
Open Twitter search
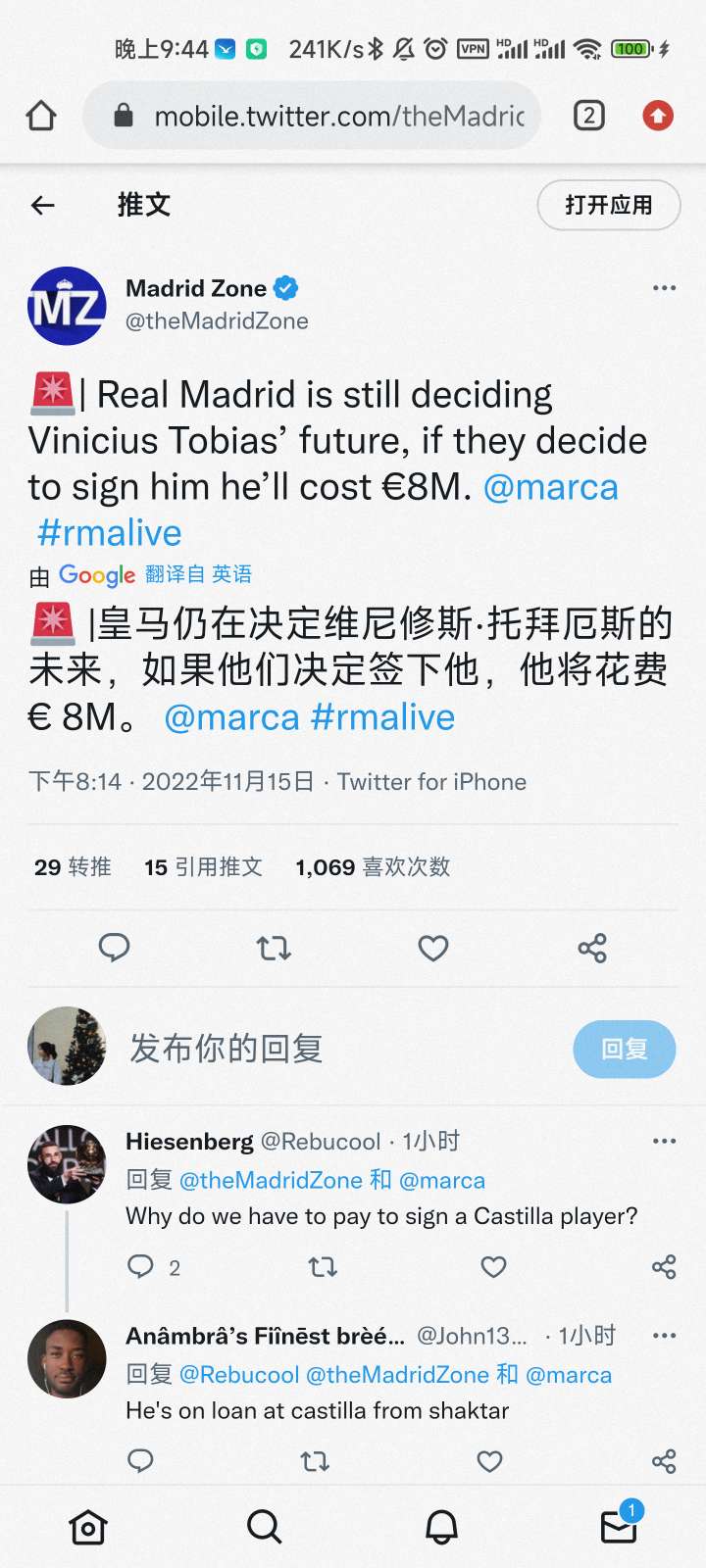[x=265, y=1526]
